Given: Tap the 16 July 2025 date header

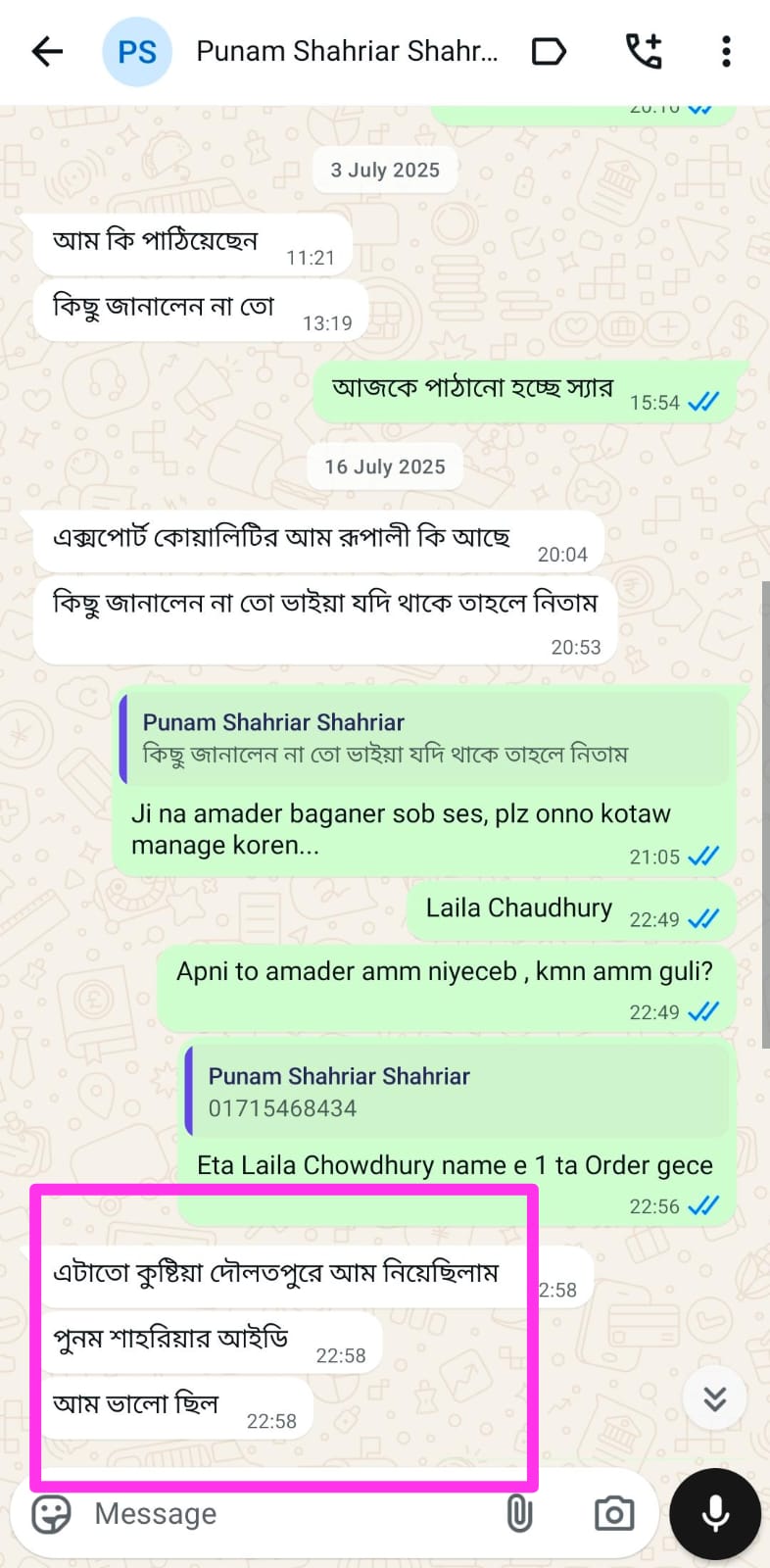Looking at the screenshot, I should pos(385,466).
